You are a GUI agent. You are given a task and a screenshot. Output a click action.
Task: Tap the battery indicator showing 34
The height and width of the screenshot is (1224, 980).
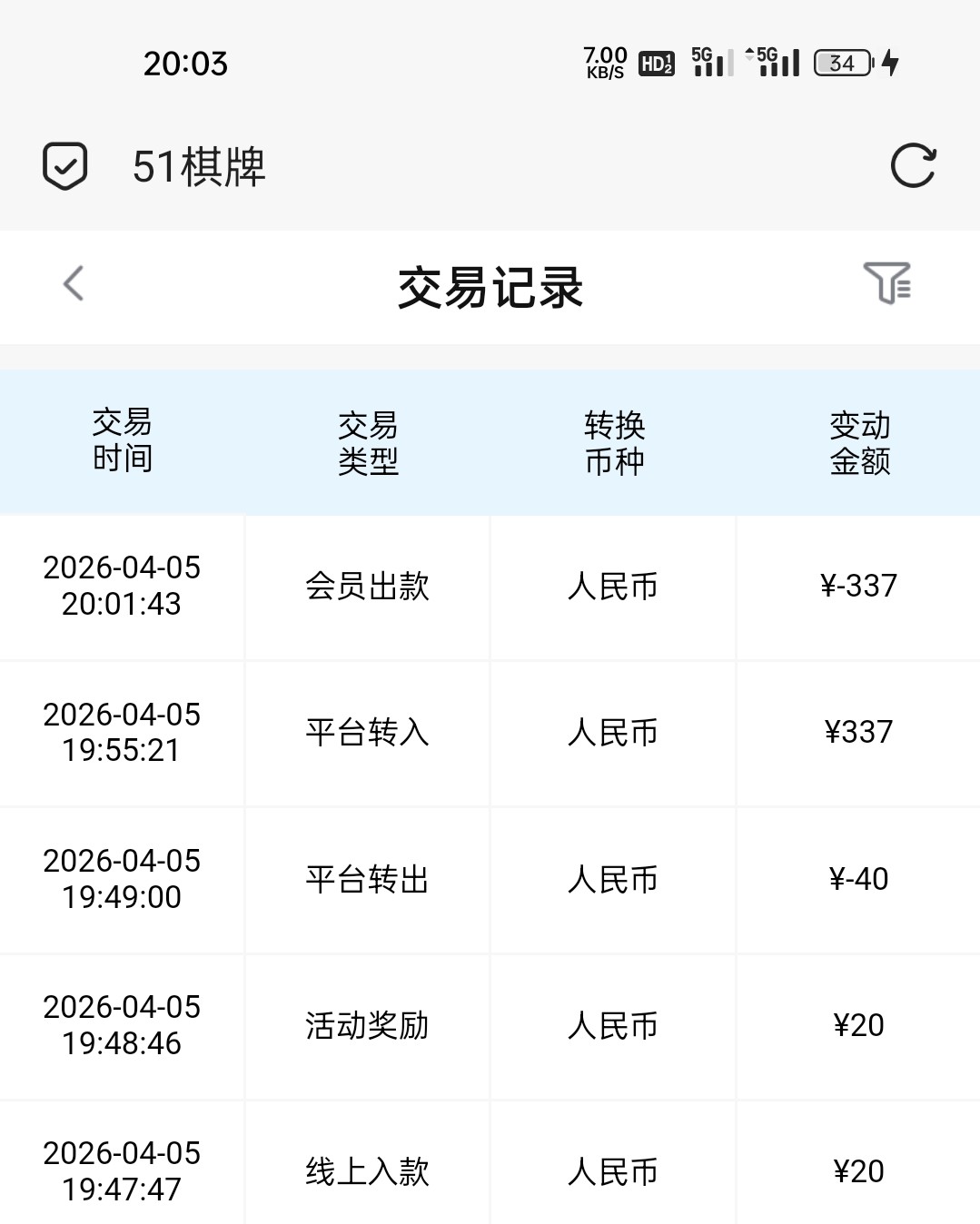coord(842,64)
